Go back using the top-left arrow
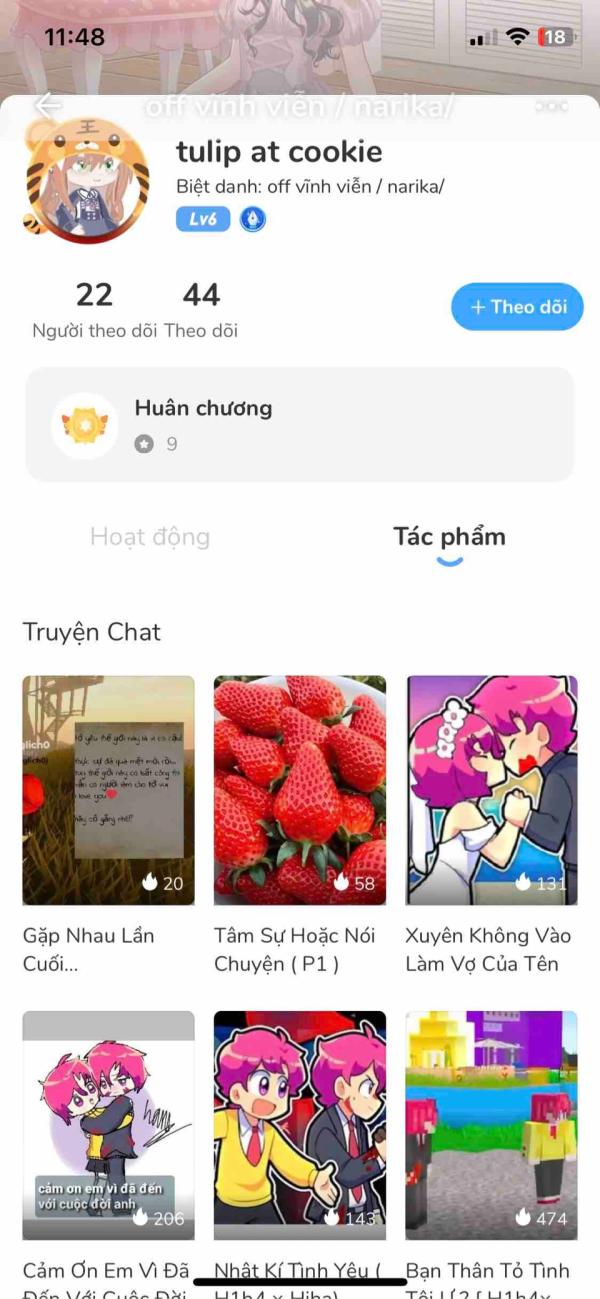This screenshot has width=600, height=1299. coord(47,105)
